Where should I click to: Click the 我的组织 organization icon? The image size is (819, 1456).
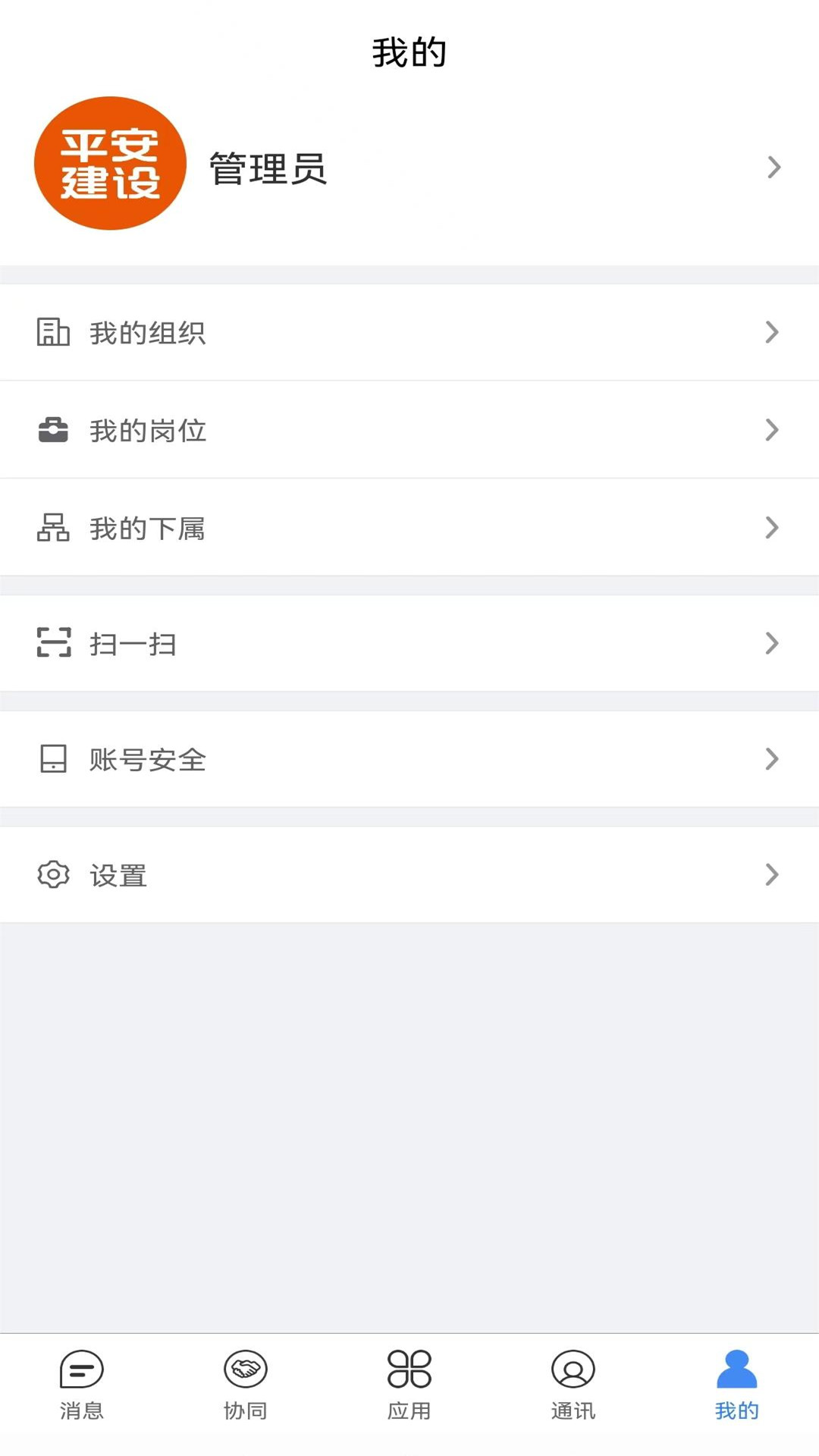pyautogui.click(x=54, y=331)
